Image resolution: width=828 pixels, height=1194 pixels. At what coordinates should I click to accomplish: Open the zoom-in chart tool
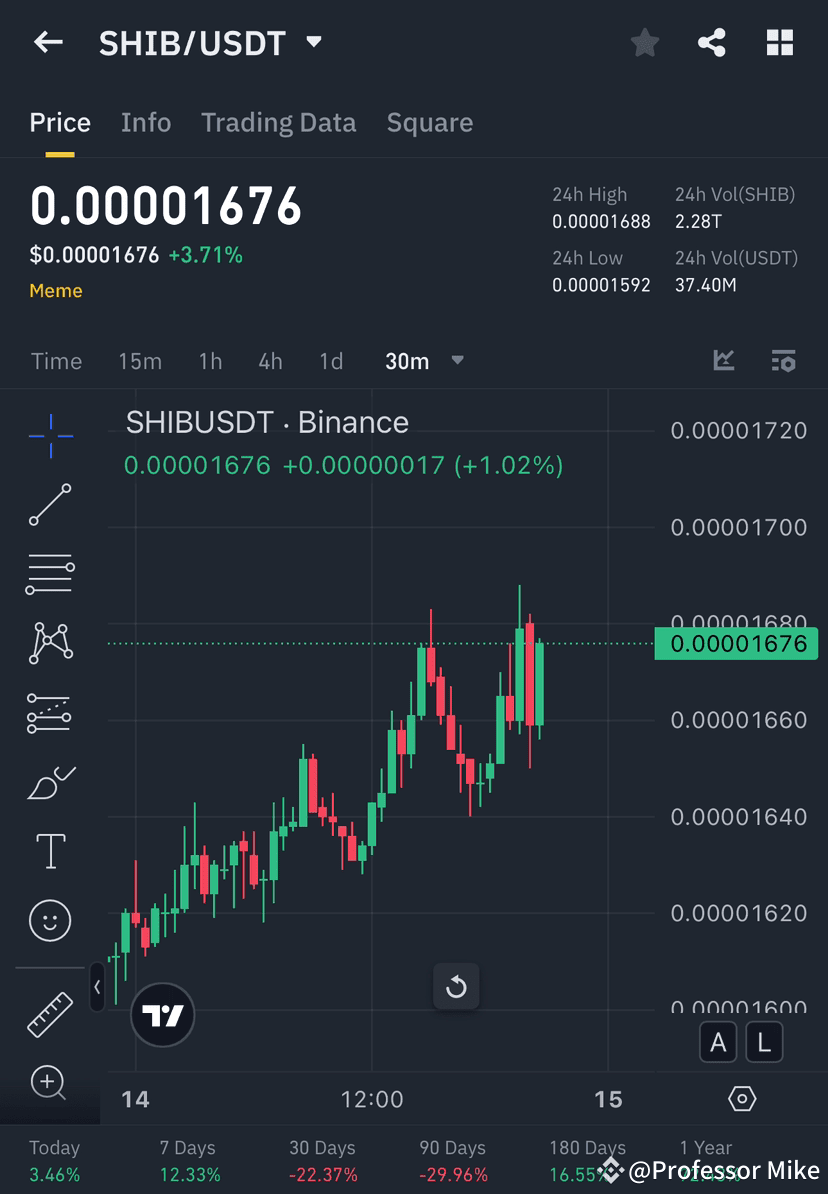[x=50, y=1083]
